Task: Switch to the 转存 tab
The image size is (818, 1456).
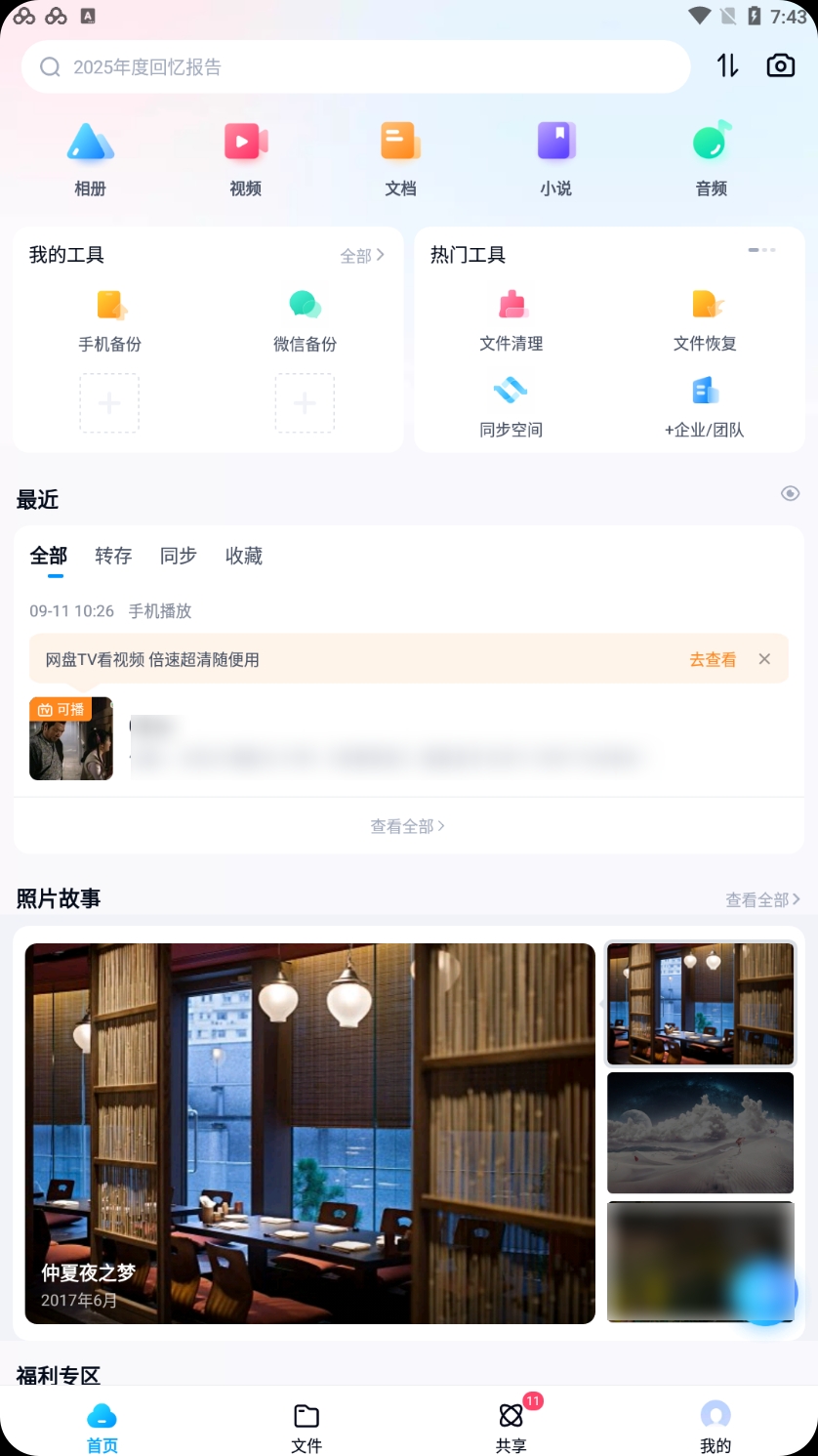Action: click(x=112, y=556)
